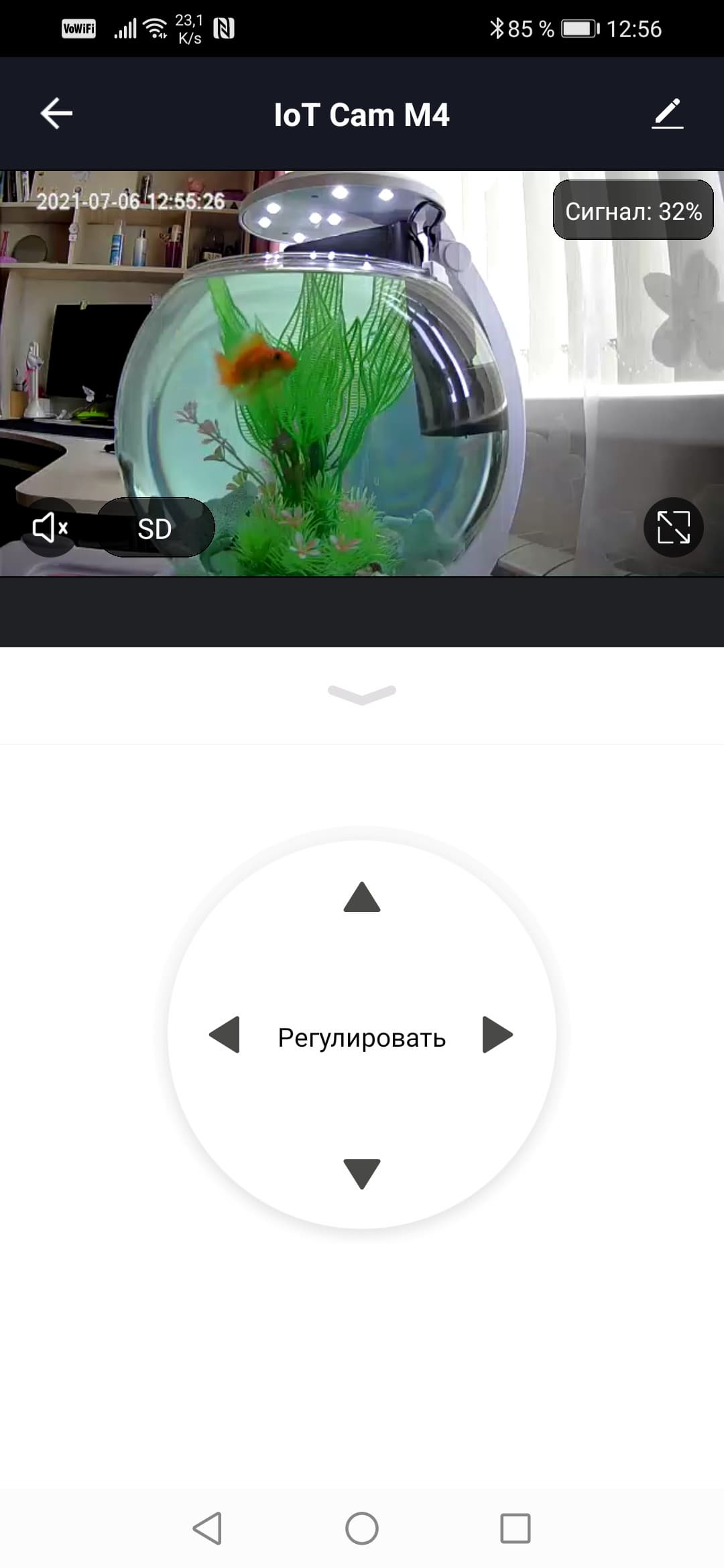Pan the camera right

click(497, 1035)
